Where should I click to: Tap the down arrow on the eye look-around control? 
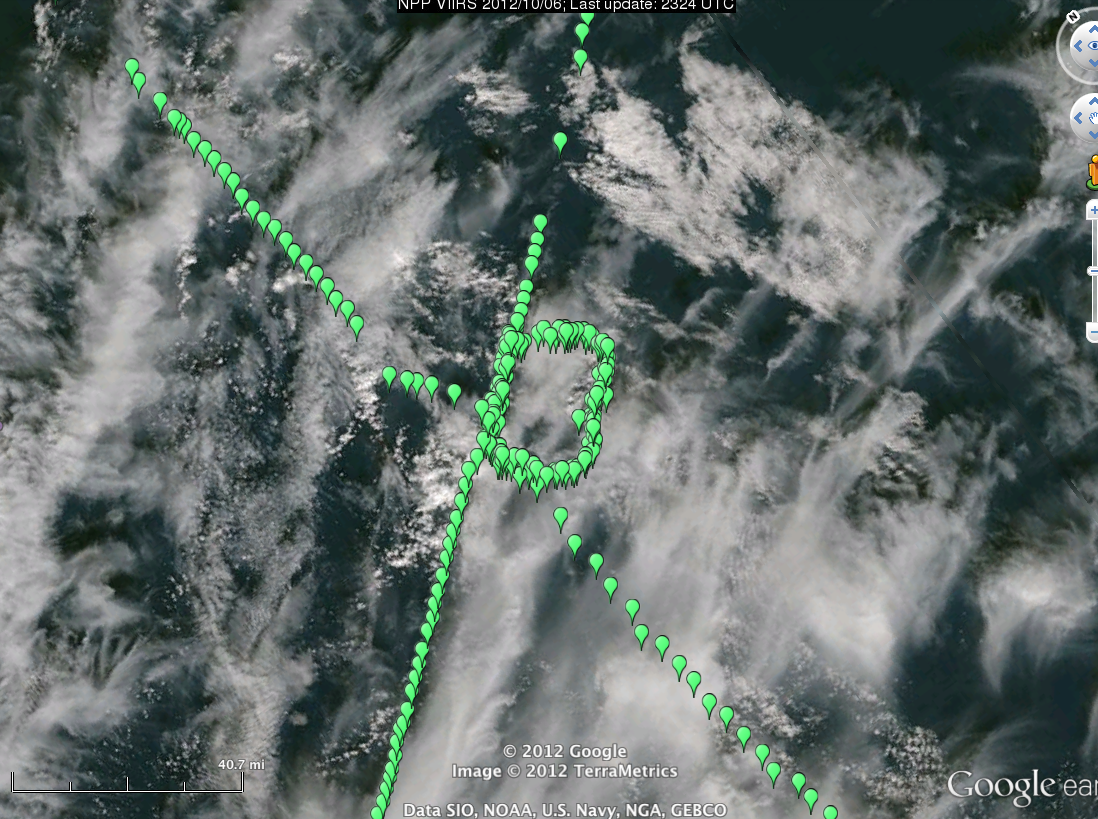[x=1093, y=63]
